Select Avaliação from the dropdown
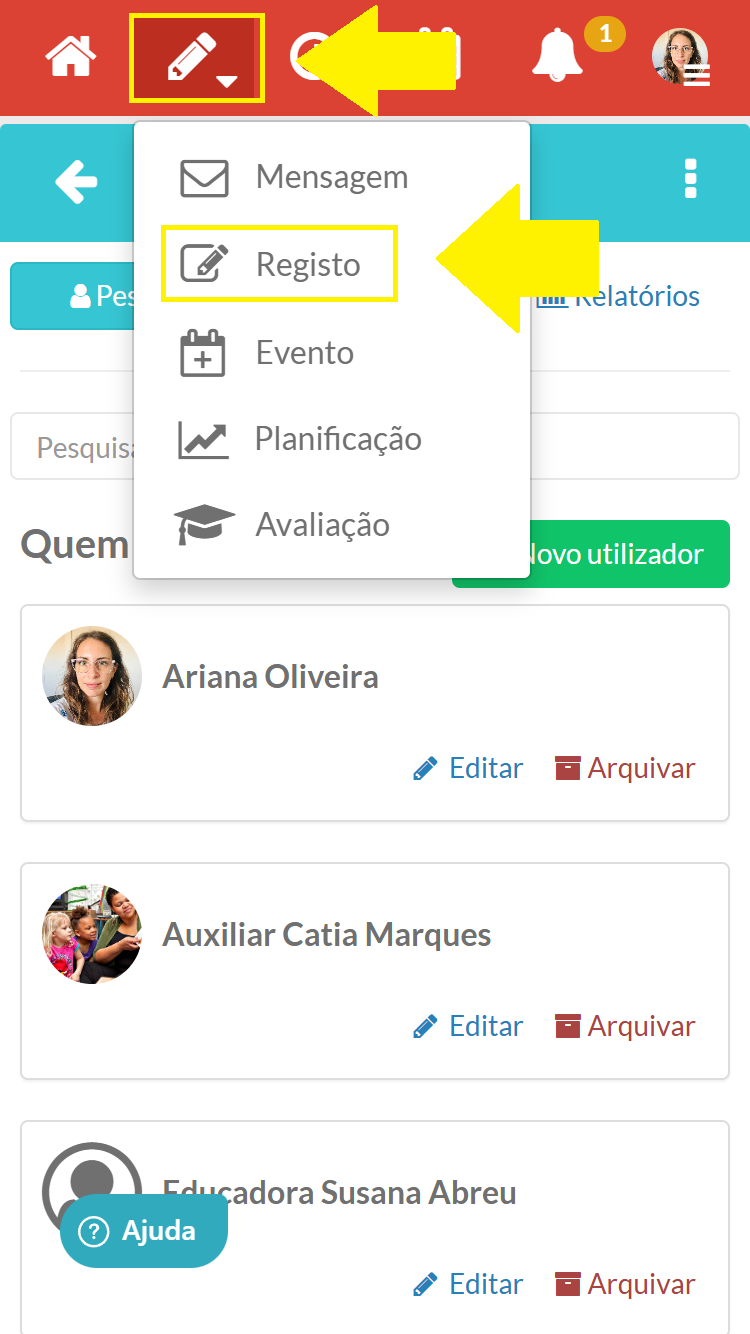This screenshot has height=1334, width=750. 322,525
